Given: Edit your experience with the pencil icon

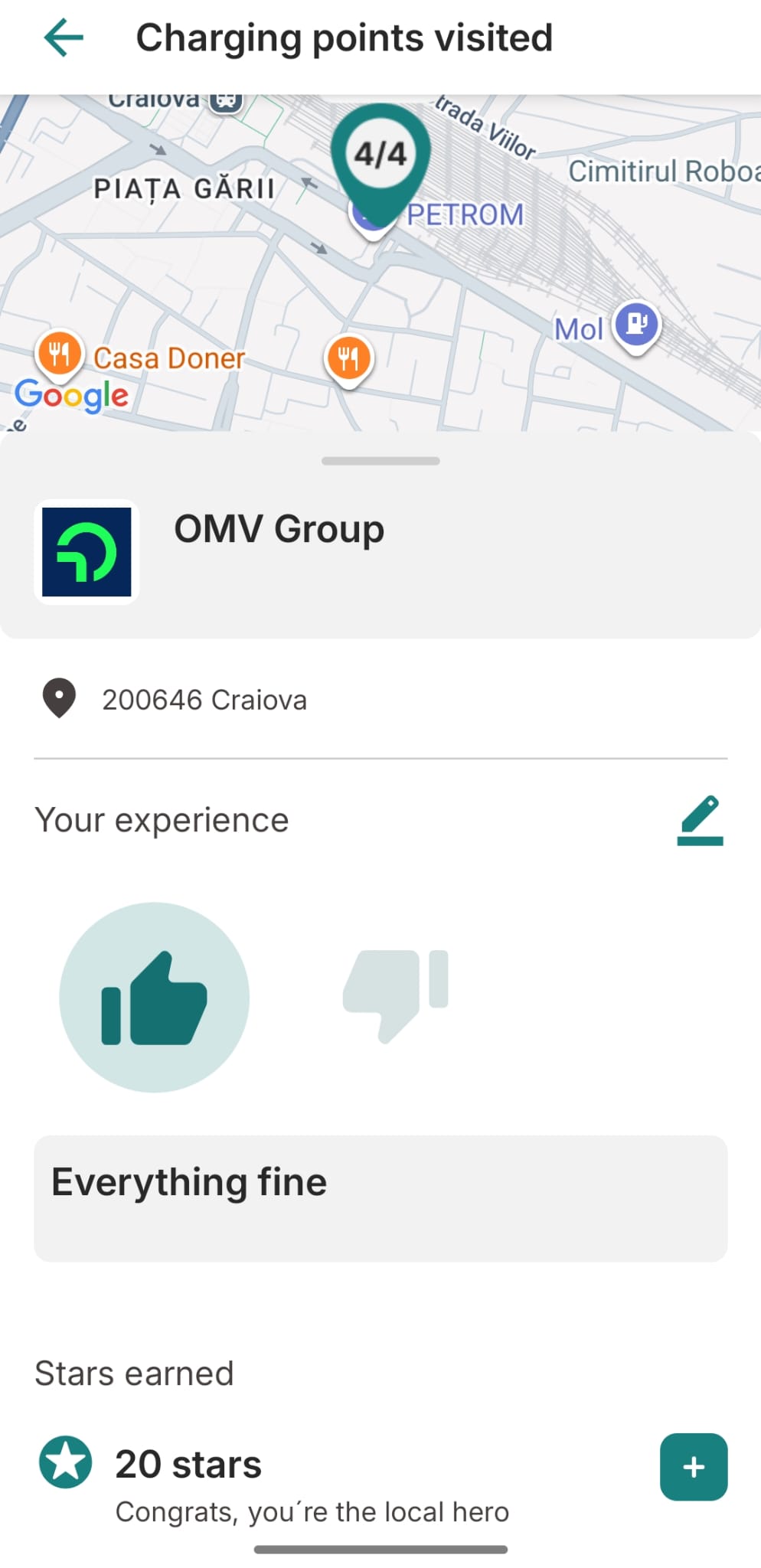Looking at the screenshot, I should tap(700, 820).
